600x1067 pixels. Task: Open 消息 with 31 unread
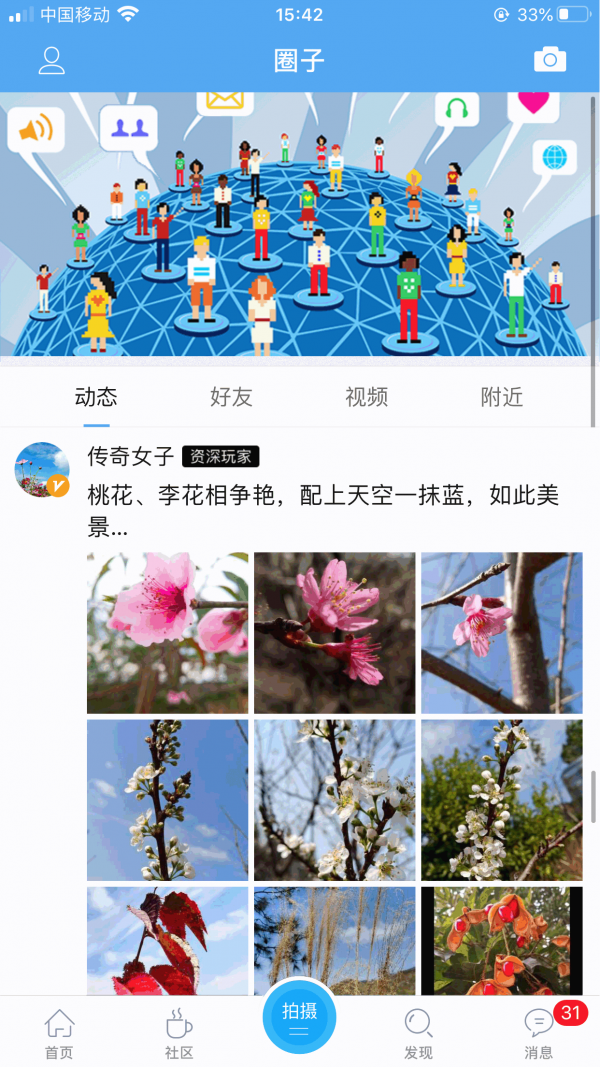coord(539,1034)
